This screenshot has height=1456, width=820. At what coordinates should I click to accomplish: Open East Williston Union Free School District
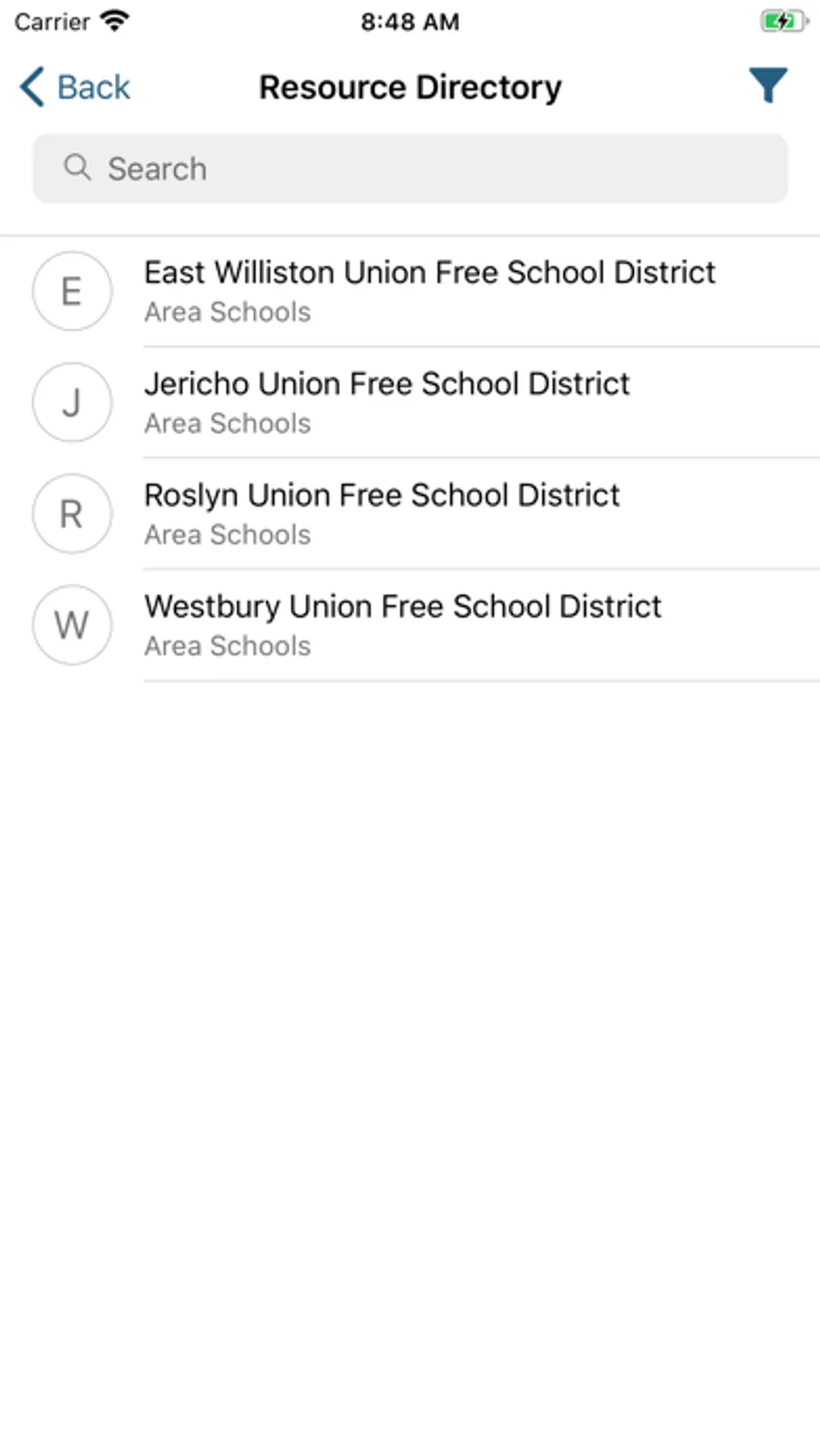pos(429,291)
